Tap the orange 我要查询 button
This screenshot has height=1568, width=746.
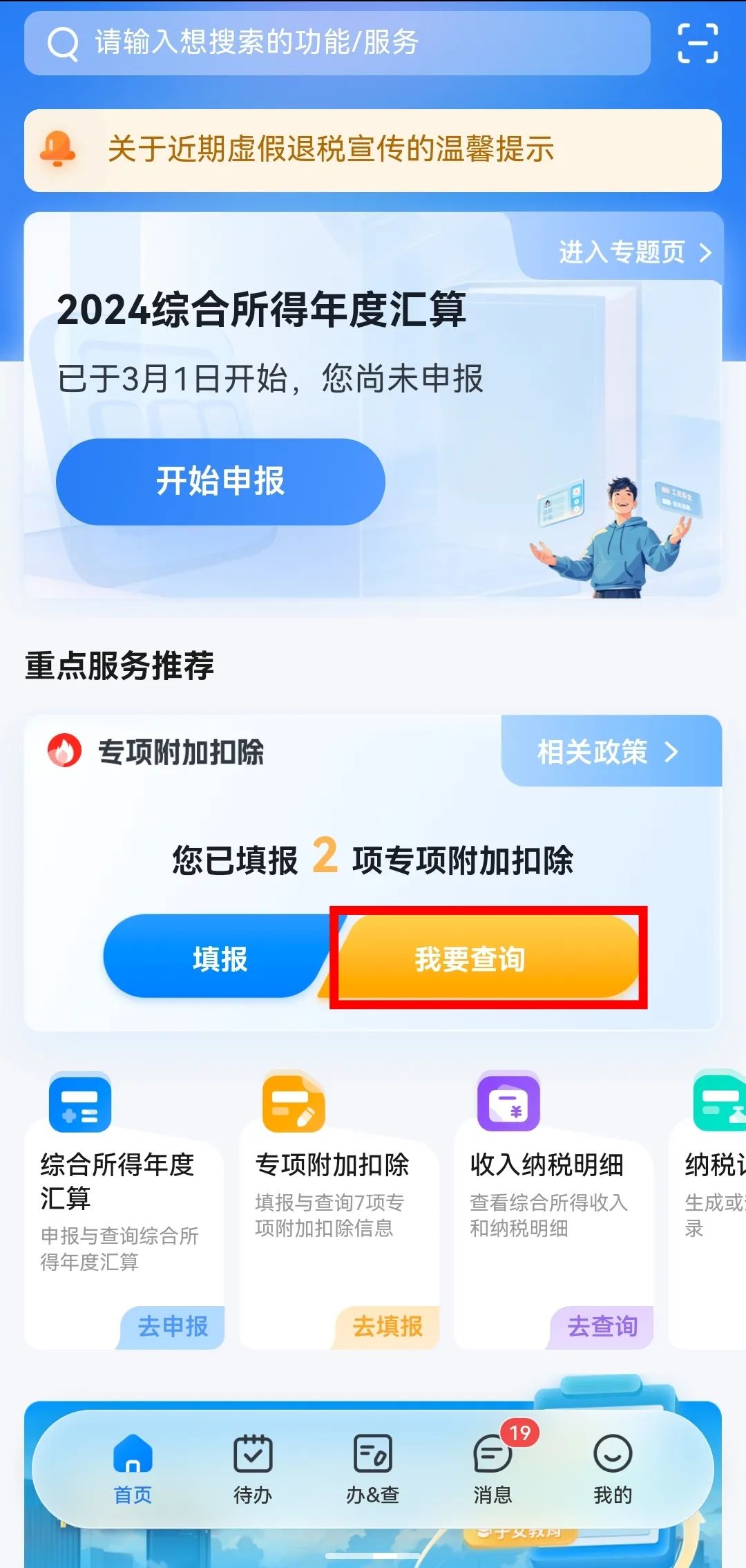click(x=487, y=958)
